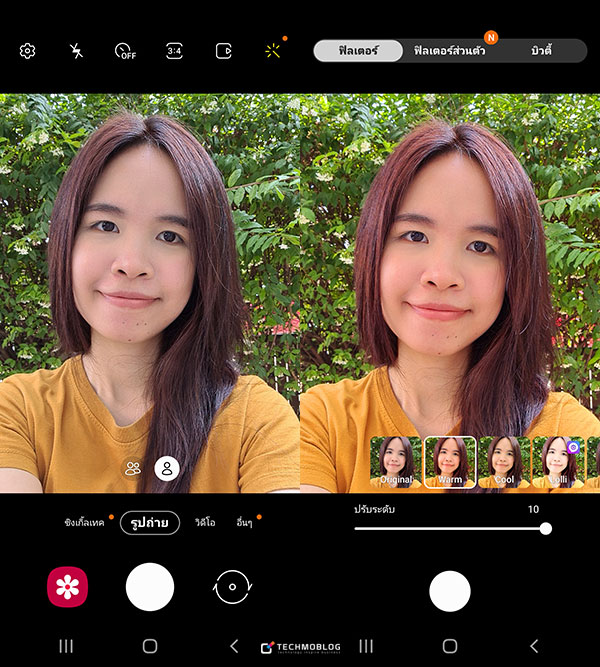Switch to วิดีโอ mode
The width and height of the screenshot is (600, 667).
coord(206,523)
